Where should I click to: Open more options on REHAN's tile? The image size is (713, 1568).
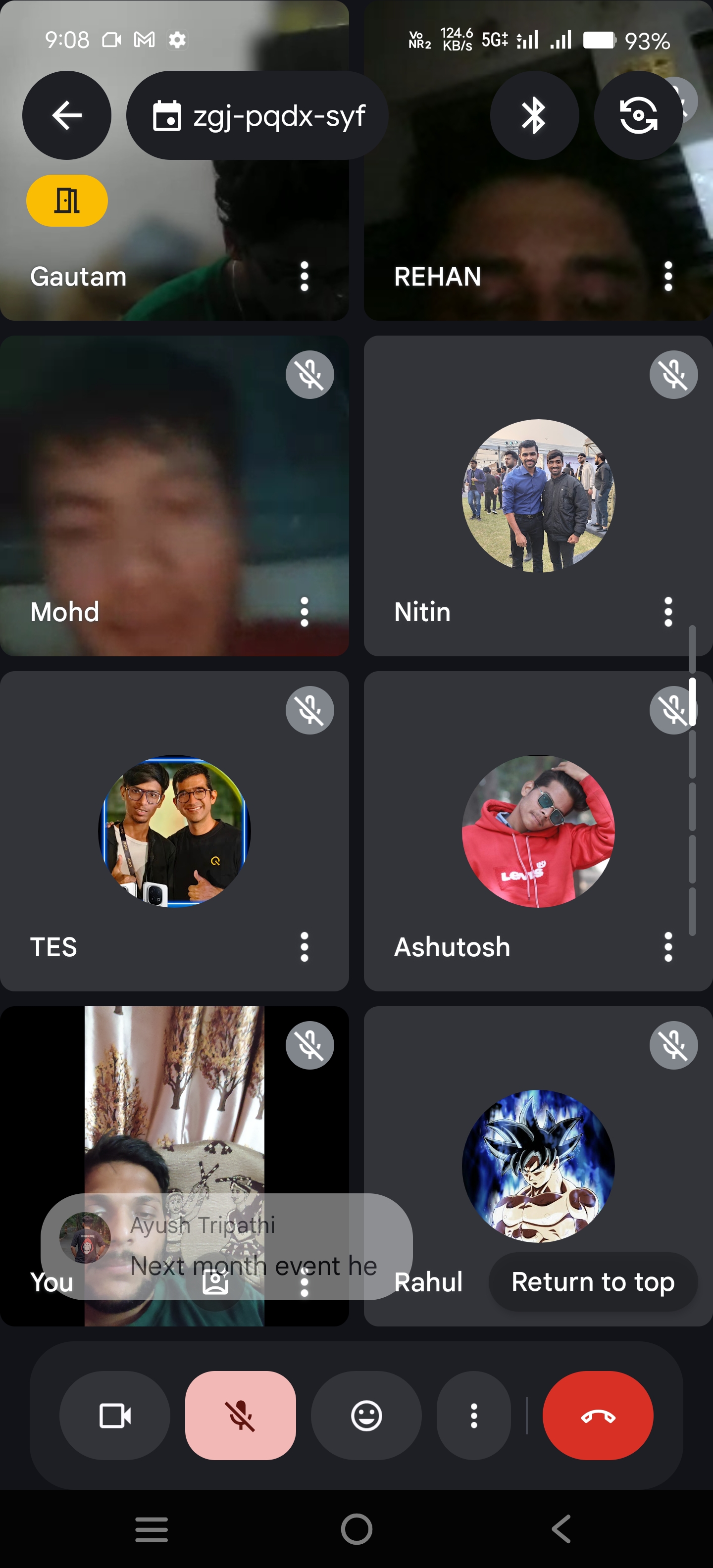tap(668, 277)
